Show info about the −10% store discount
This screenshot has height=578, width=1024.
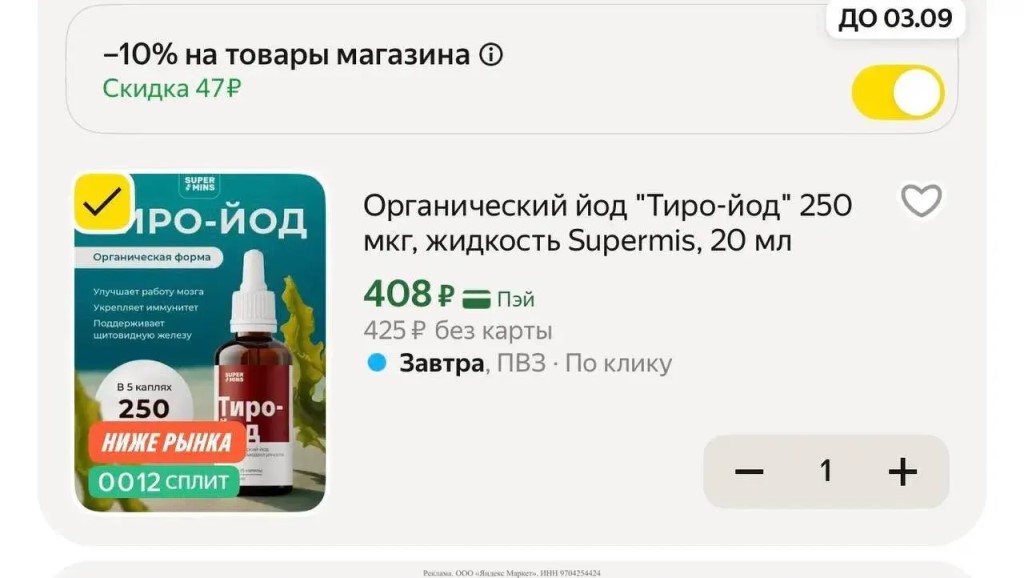coord(491,55)
